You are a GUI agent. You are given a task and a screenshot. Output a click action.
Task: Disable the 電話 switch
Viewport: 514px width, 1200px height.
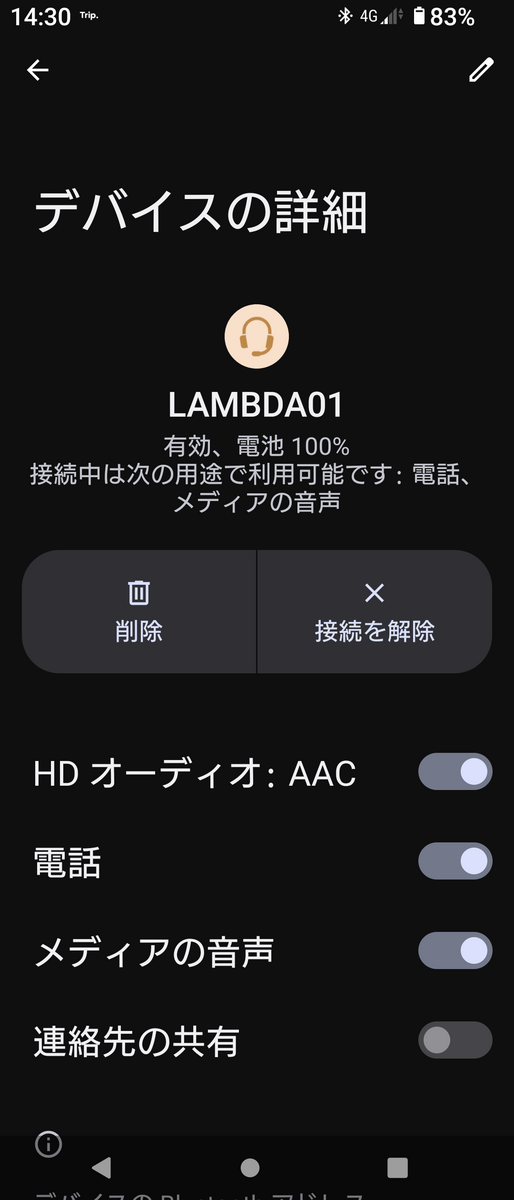coord(455,861)
